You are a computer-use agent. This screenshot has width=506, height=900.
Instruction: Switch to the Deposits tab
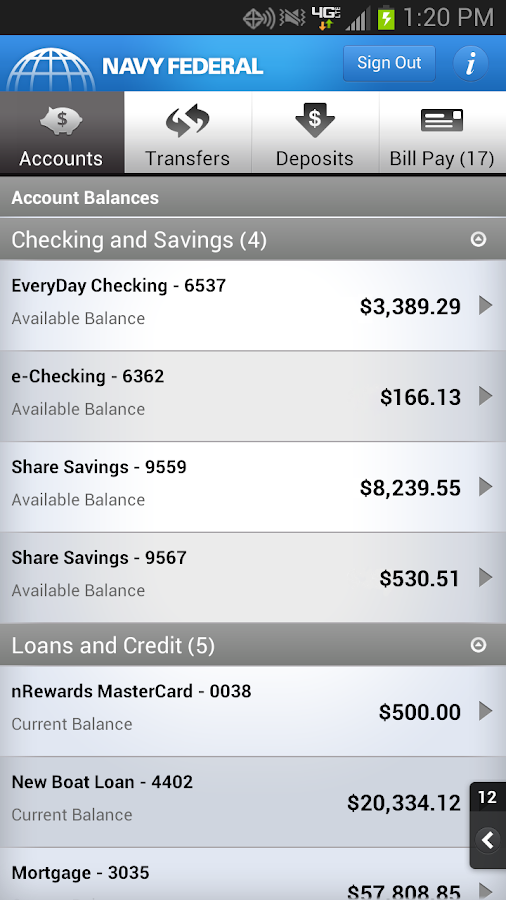click(x=315, y=133)
